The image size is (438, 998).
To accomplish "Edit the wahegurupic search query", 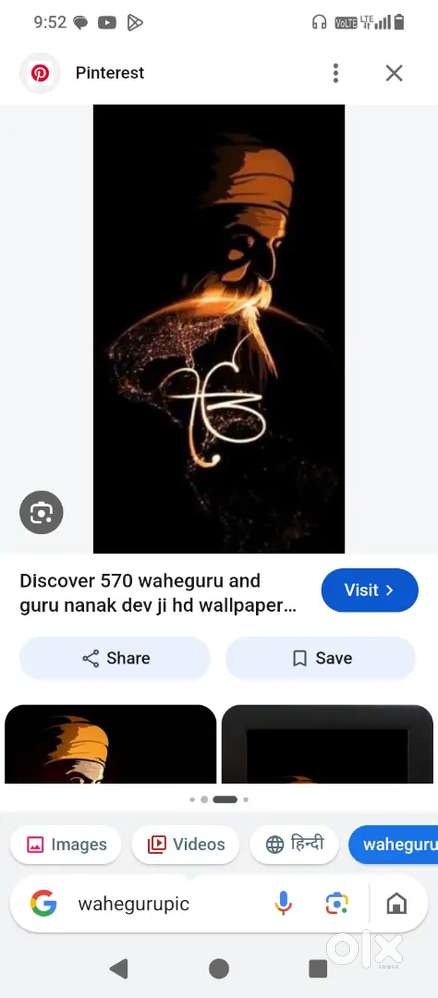I will point(134,904).
